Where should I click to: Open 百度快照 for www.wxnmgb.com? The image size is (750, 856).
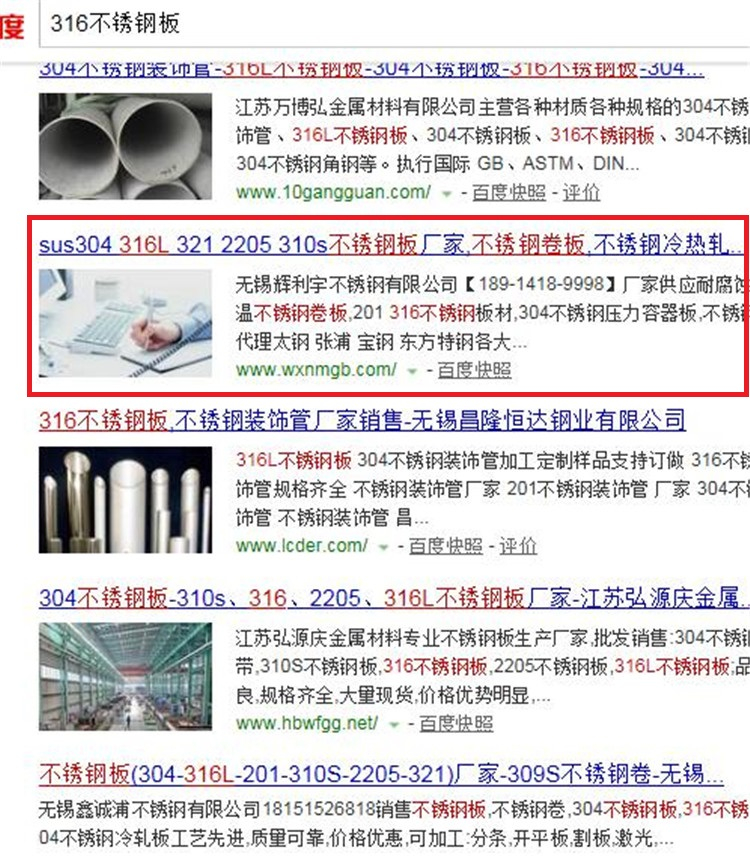tap(474, 370)
